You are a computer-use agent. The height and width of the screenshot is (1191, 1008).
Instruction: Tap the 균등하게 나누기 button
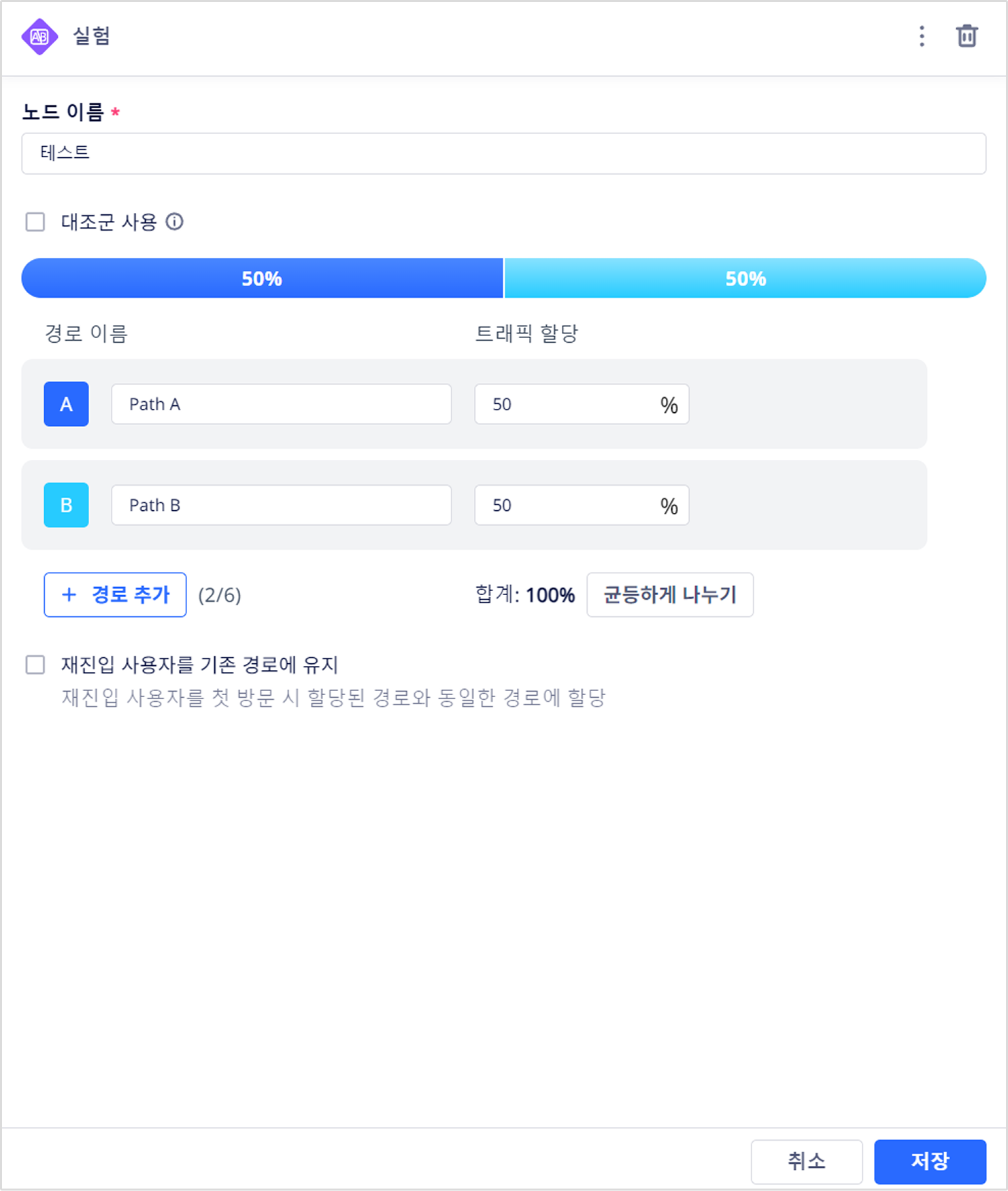point(669,595)
